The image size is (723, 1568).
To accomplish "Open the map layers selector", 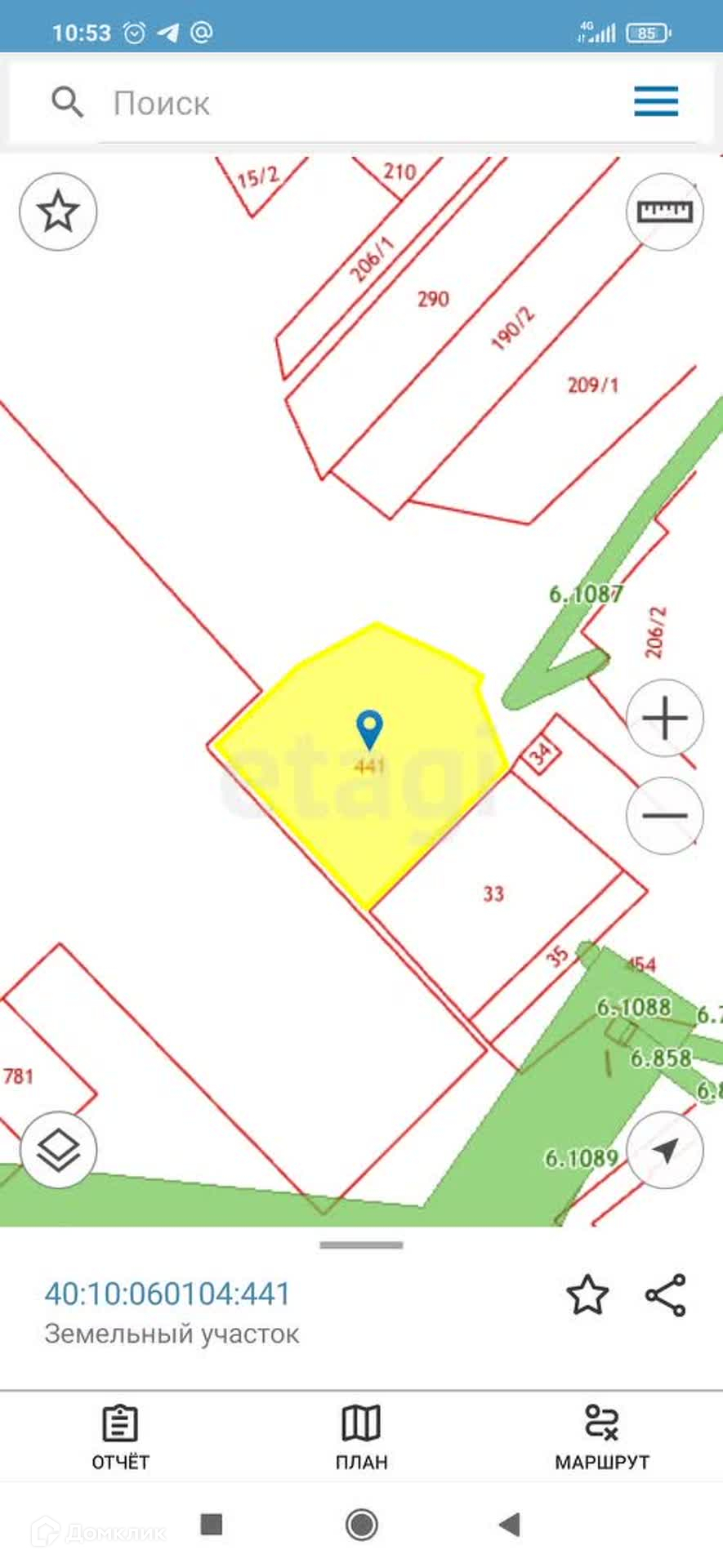I will [x=58, y=1151].
